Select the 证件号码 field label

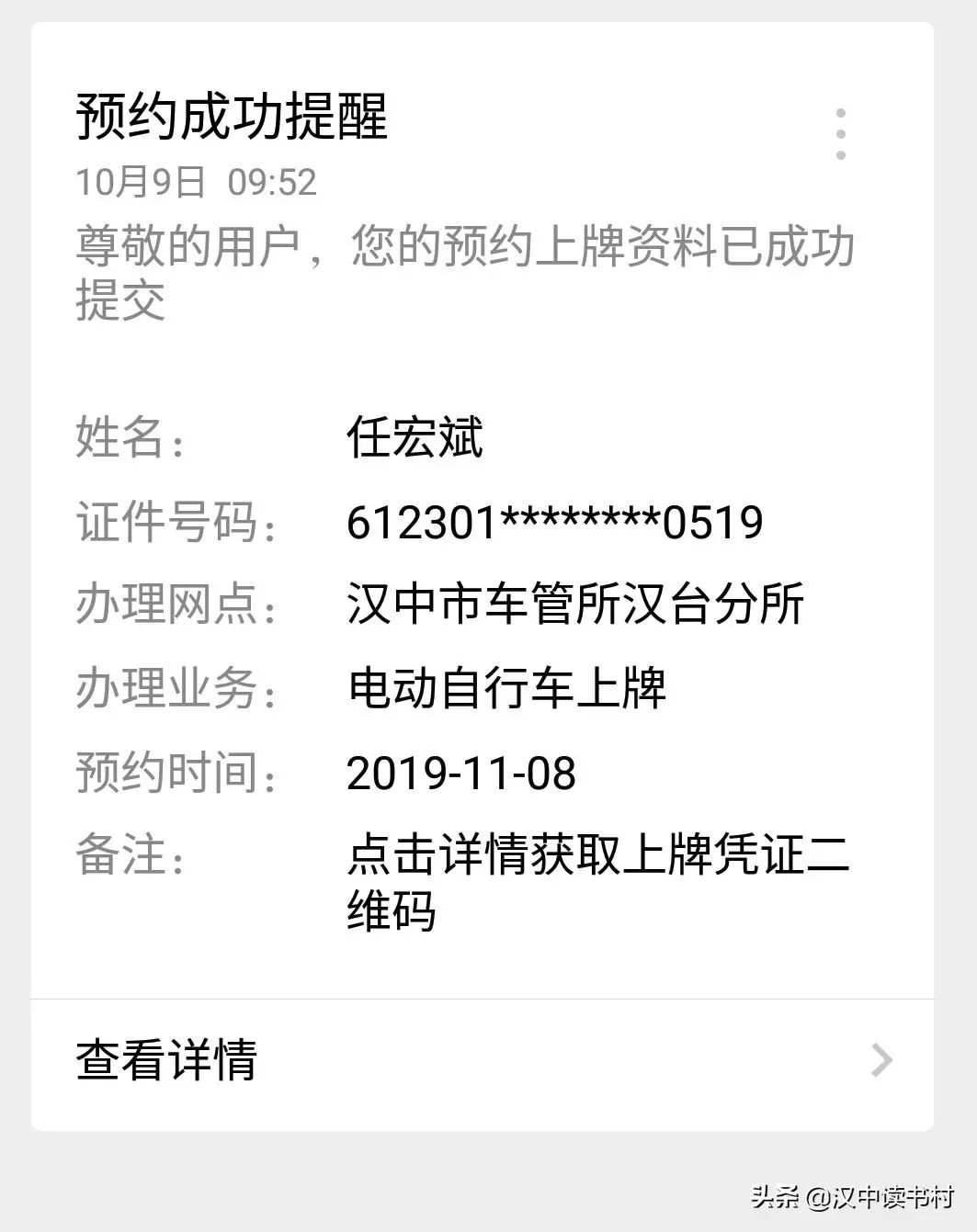[x=167, y=522]
